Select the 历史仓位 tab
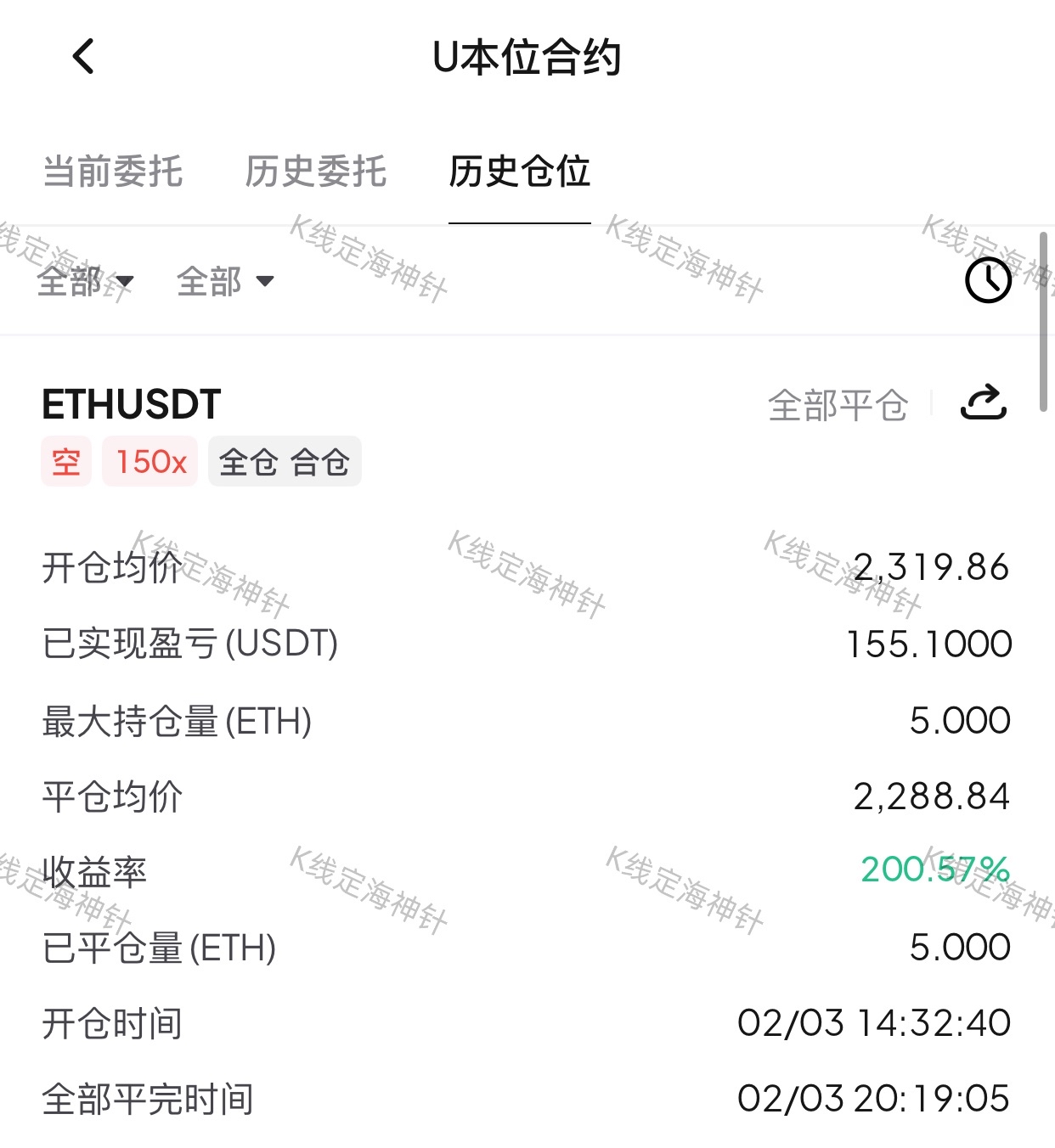 tap(522, 172)
